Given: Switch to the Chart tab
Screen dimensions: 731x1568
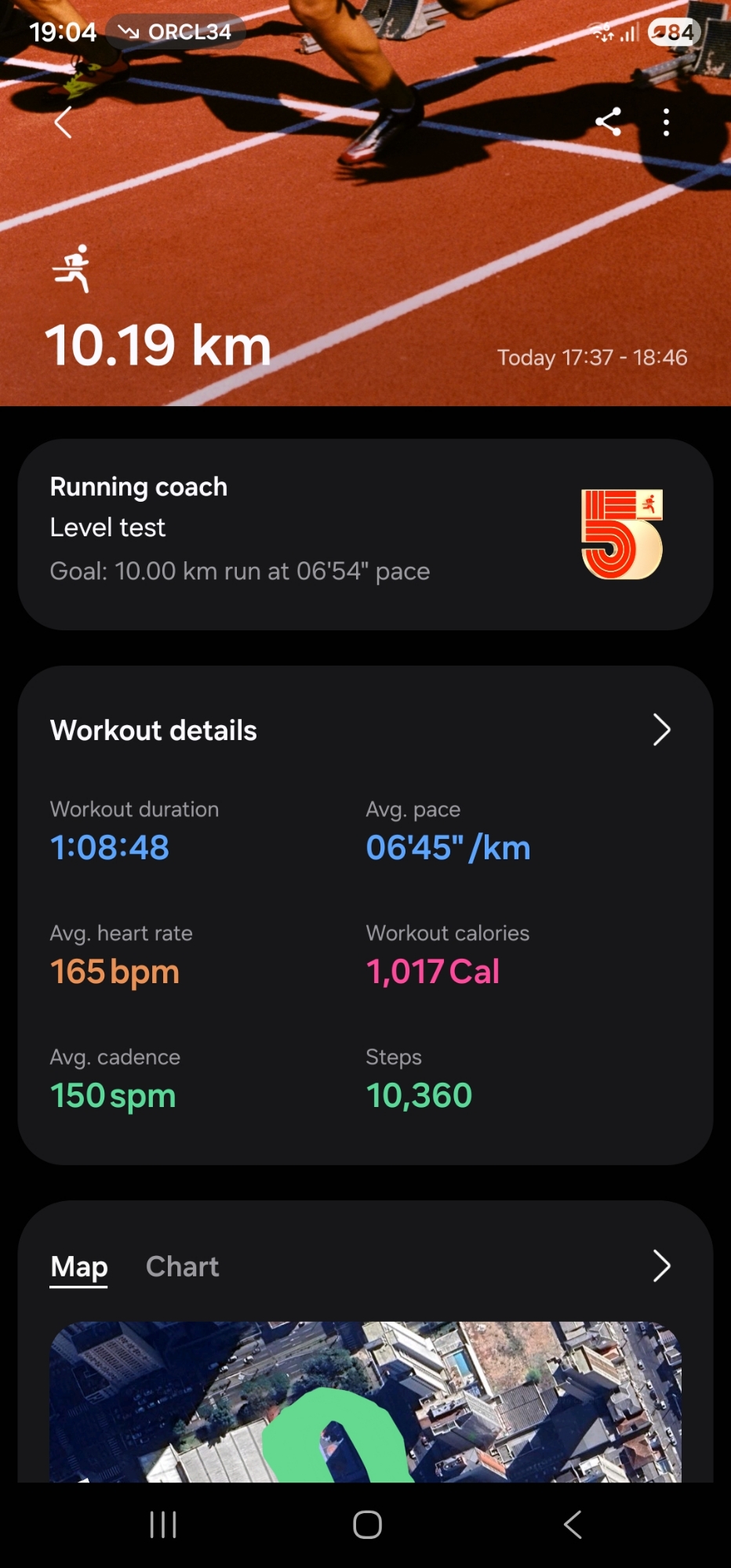Looking at the screenshot, I should 182,1267.
